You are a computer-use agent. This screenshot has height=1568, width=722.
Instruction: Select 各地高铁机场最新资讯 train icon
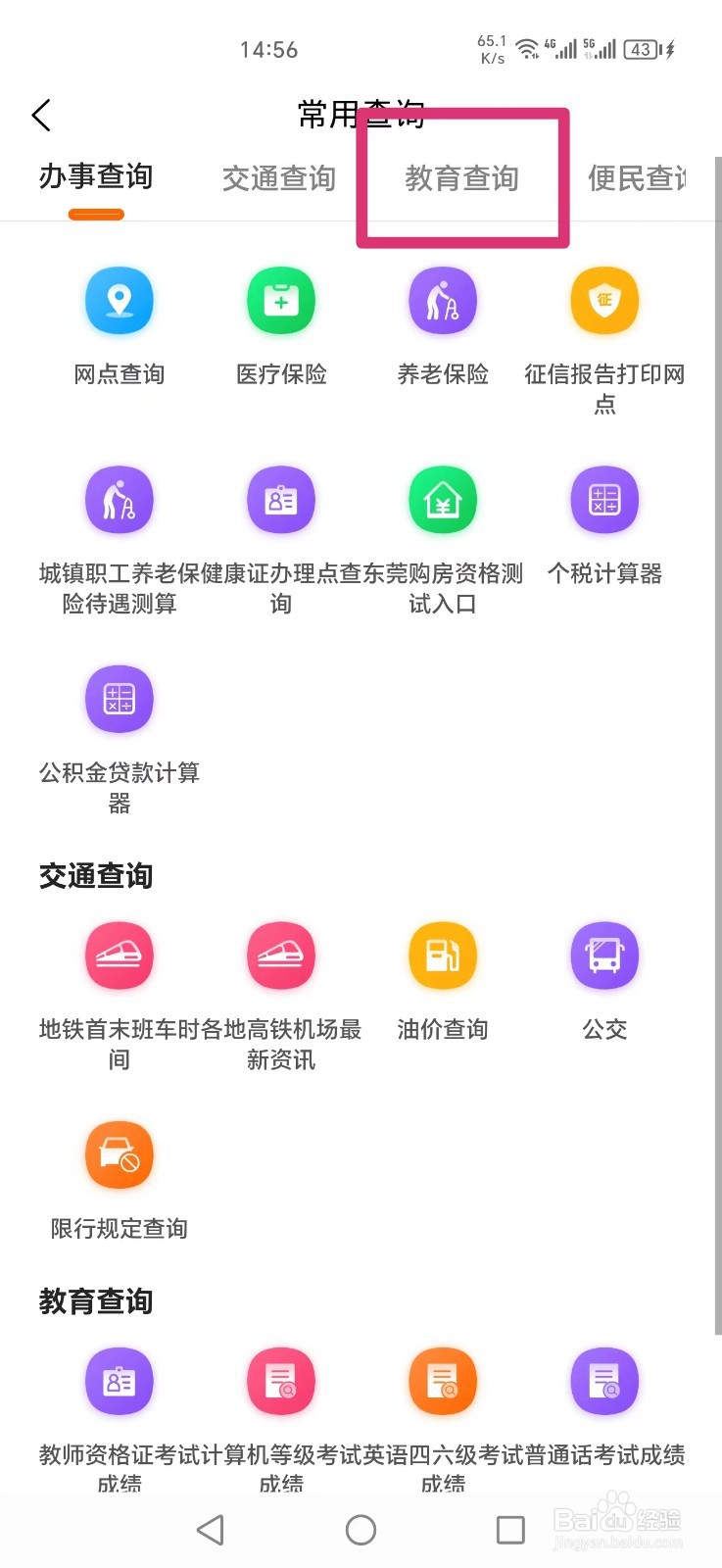point(280,955)
